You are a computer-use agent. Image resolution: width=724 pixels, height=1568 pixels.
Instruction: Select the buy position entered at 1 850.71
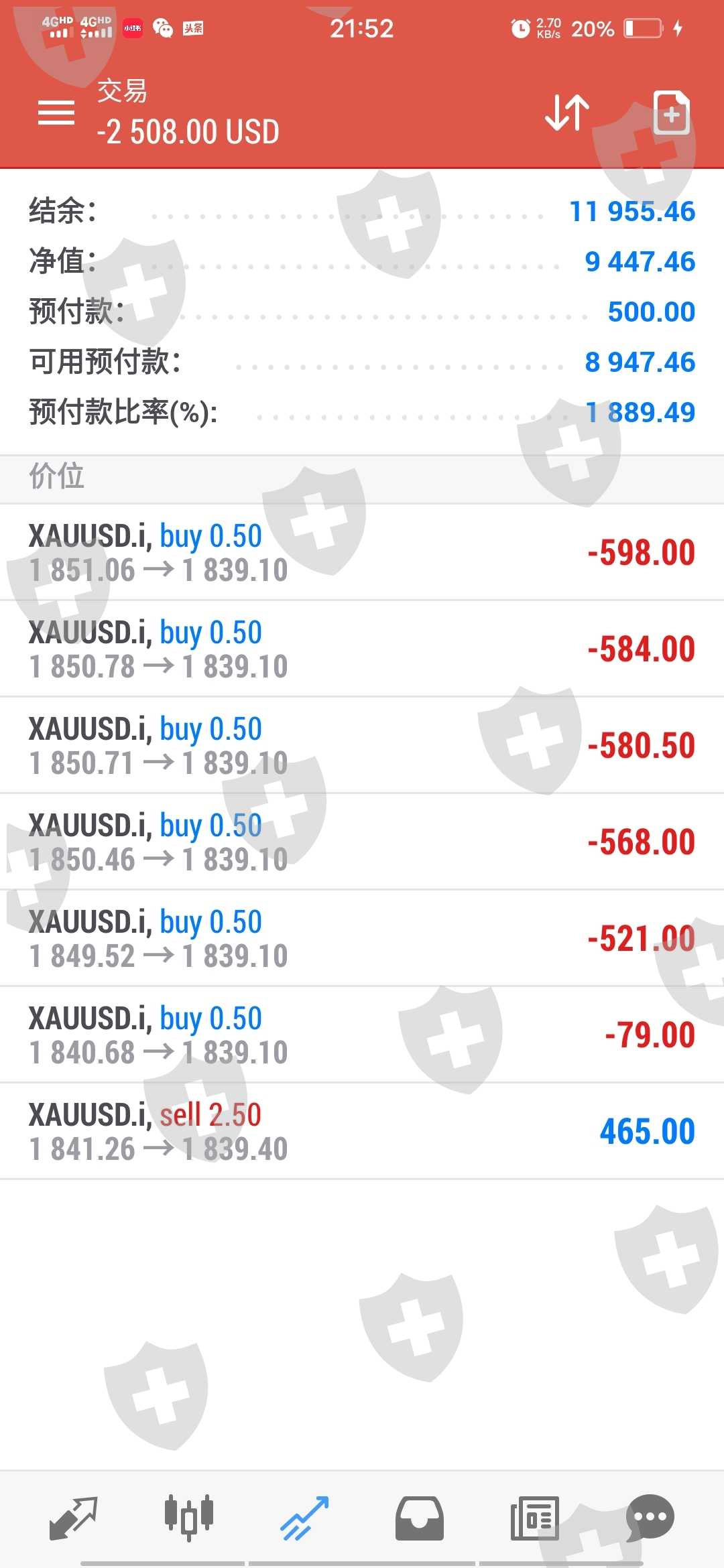362,745
